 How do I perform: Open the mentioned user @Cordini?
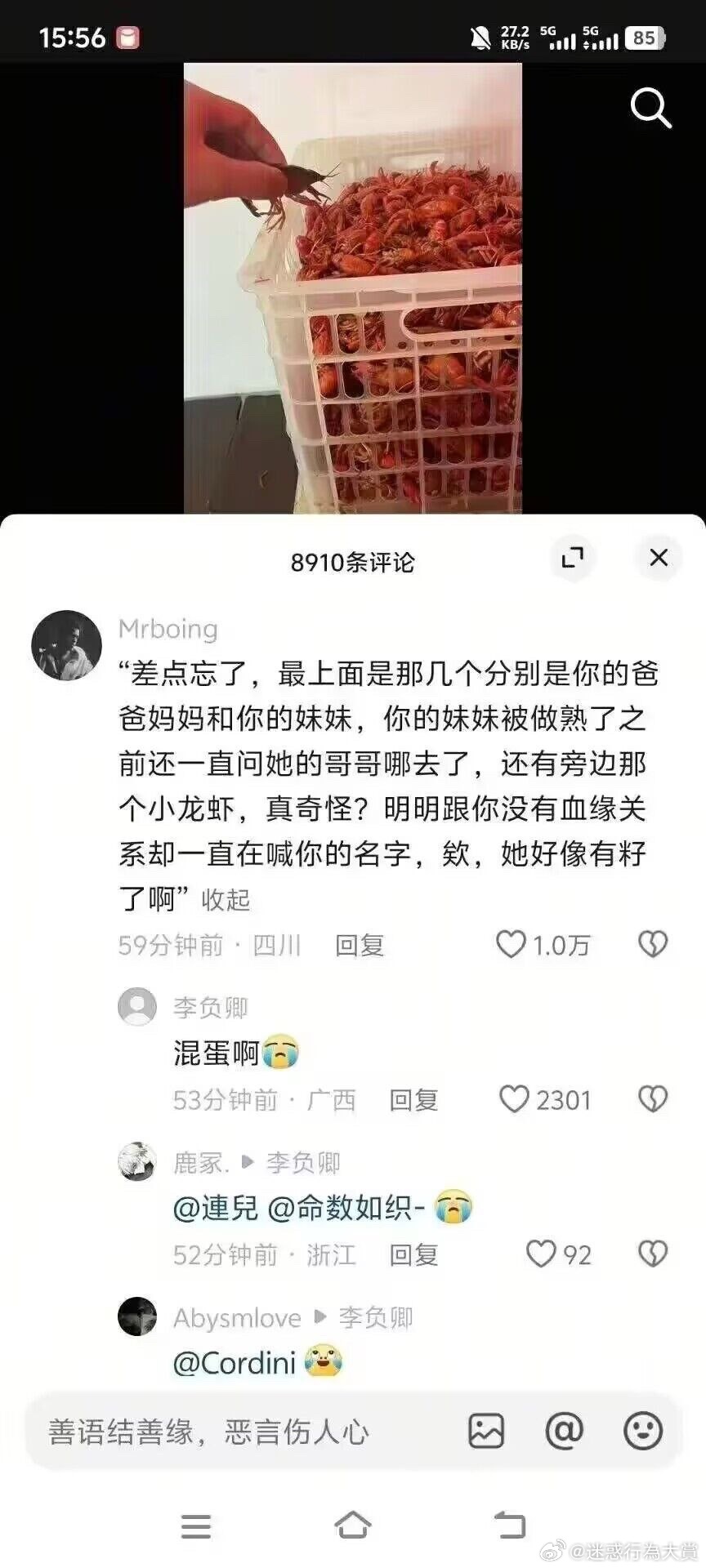click(235, 1363)
